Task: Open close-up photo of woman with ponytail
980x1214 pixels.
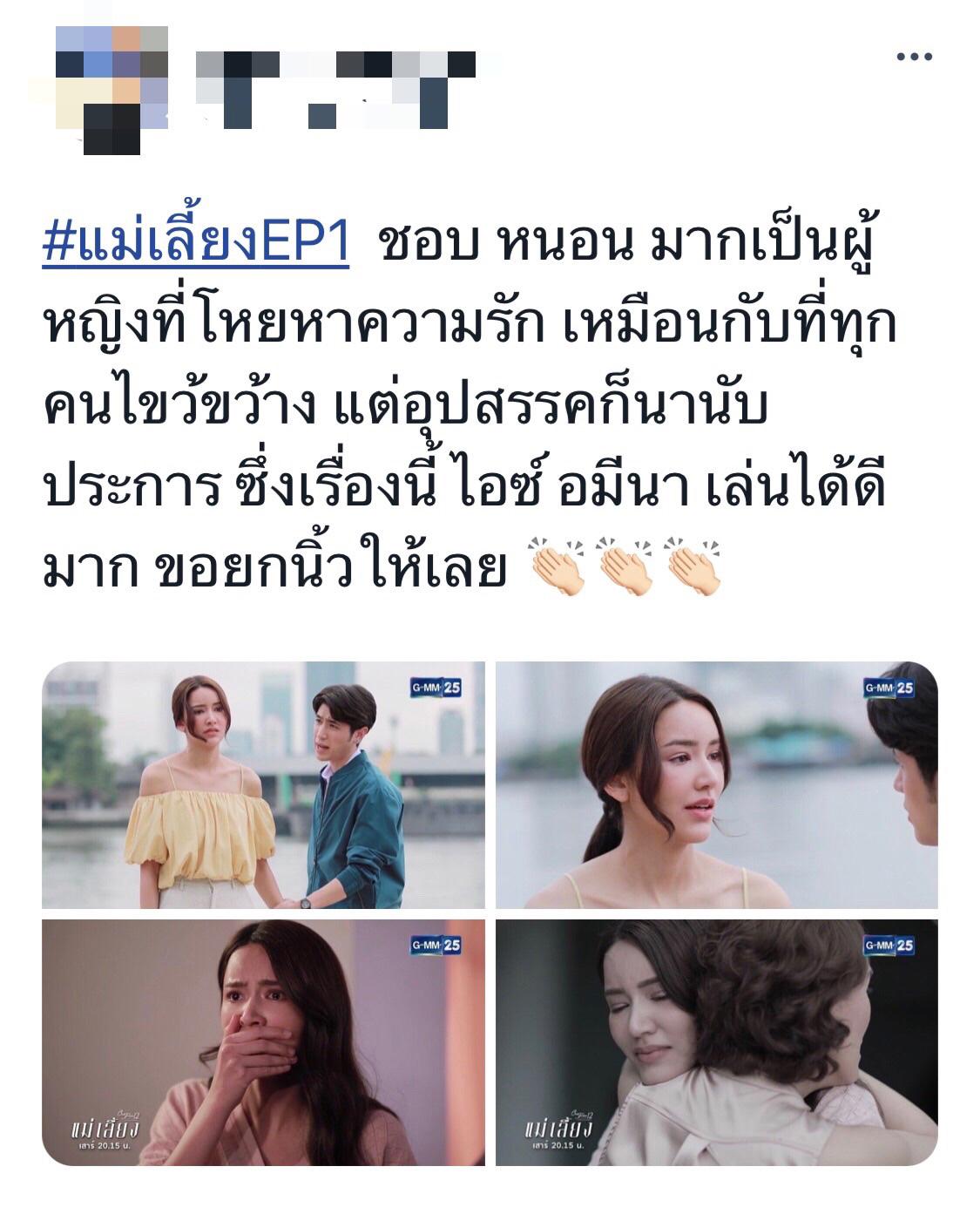Action: (716, 784)
